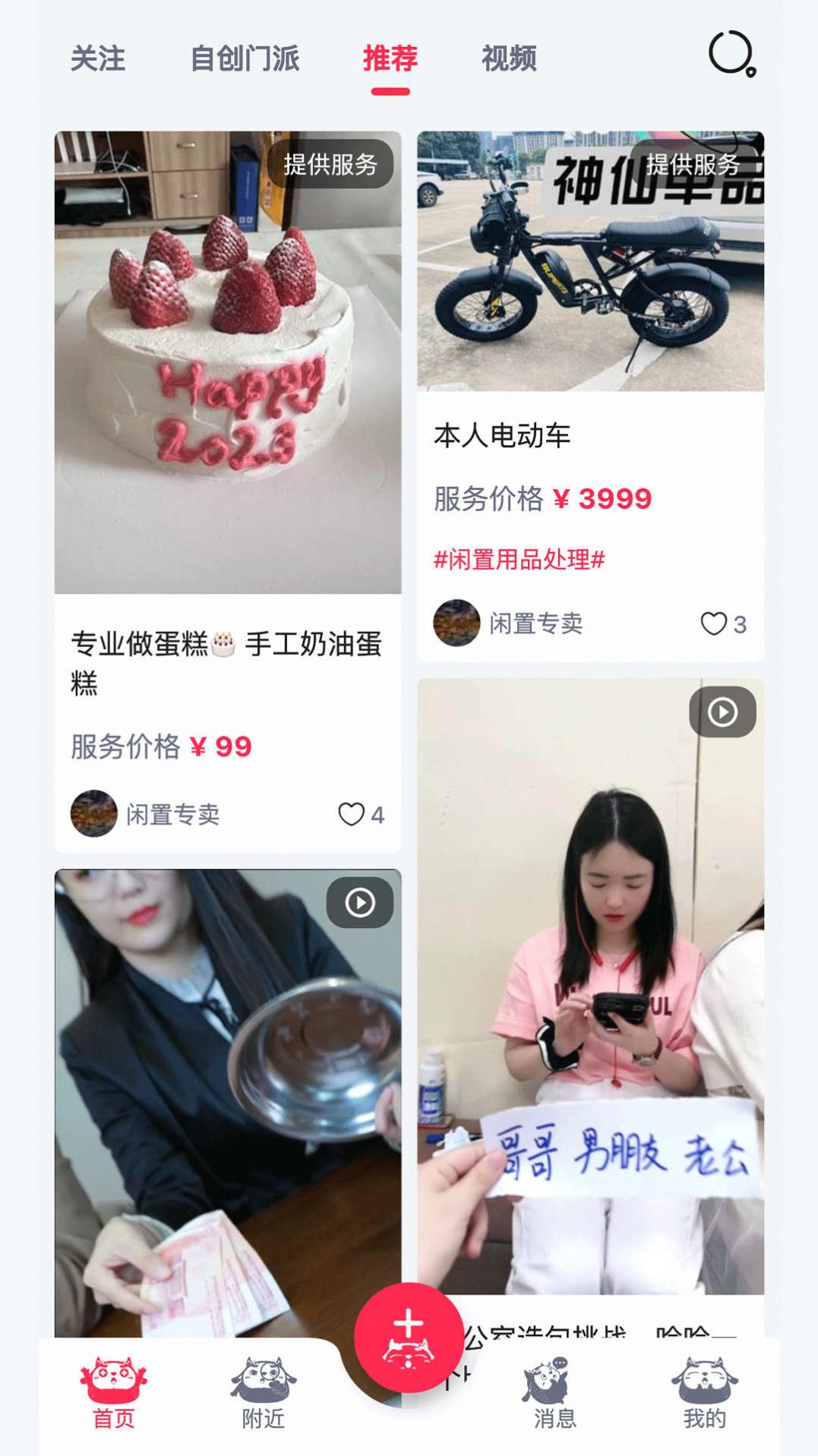Create a new post with the plus button
This screenshot has height=1456, width=818.
pos(409,1337)
